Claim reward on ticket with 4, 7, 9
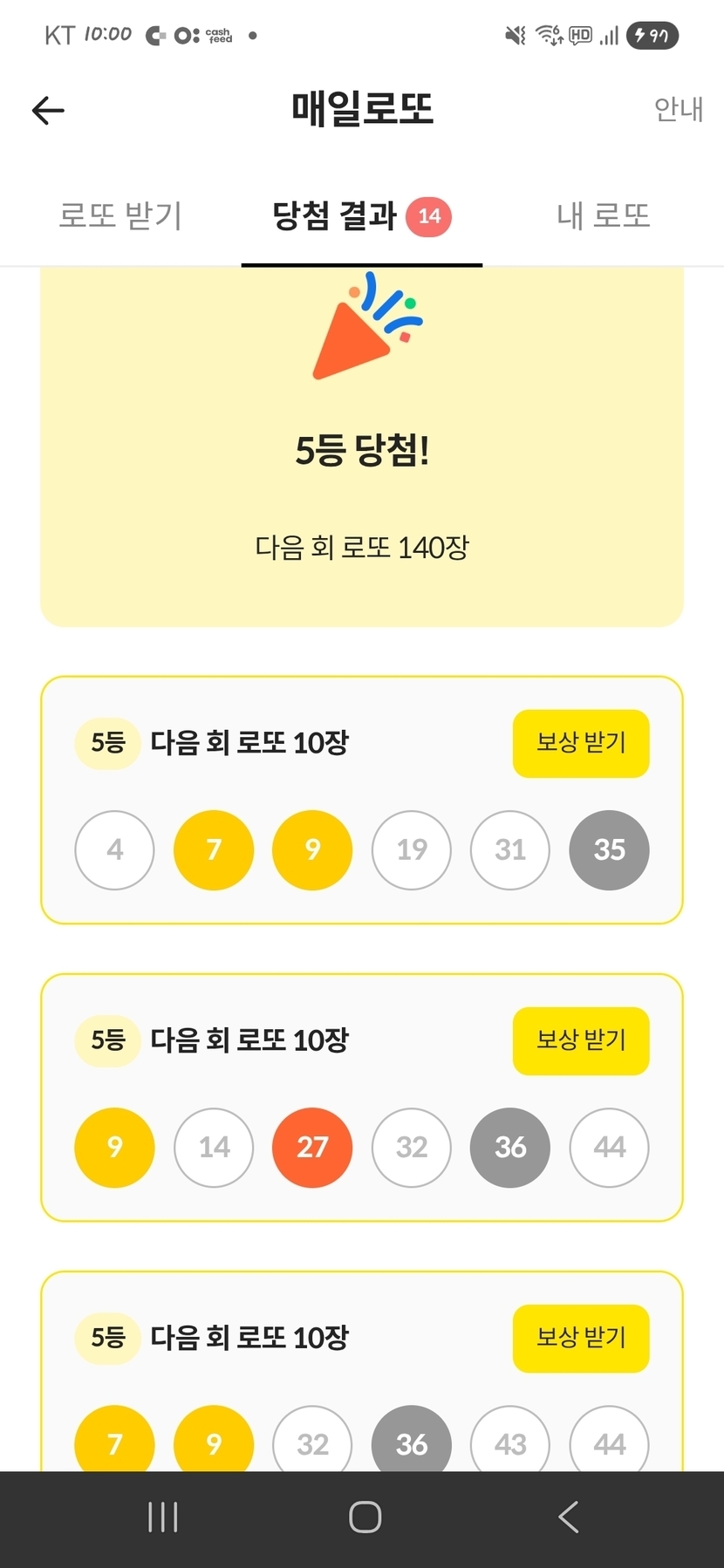 [x=580, y=743]
